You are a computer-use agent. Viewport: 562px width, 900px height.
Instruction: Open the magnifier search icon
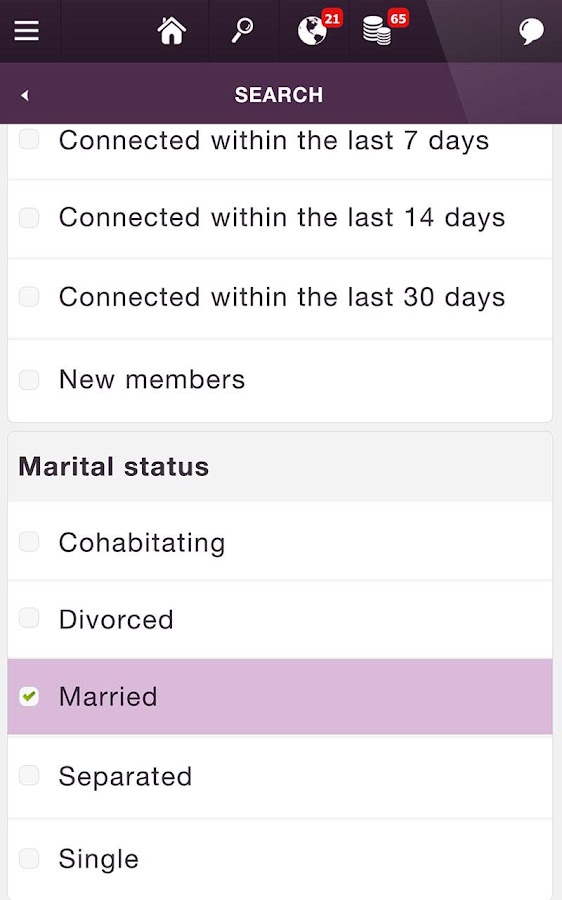coord(242,30)
